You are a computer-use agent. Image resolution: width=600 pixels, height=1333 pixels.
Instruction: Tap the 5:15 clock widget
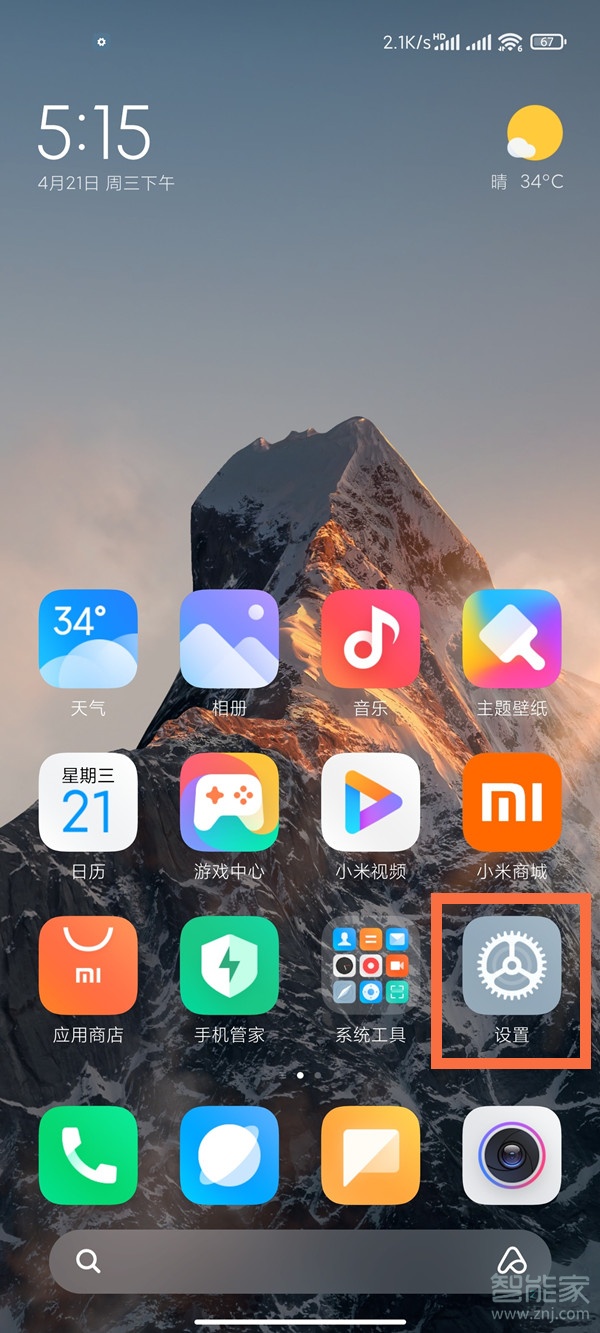click(x=95, y=135)
